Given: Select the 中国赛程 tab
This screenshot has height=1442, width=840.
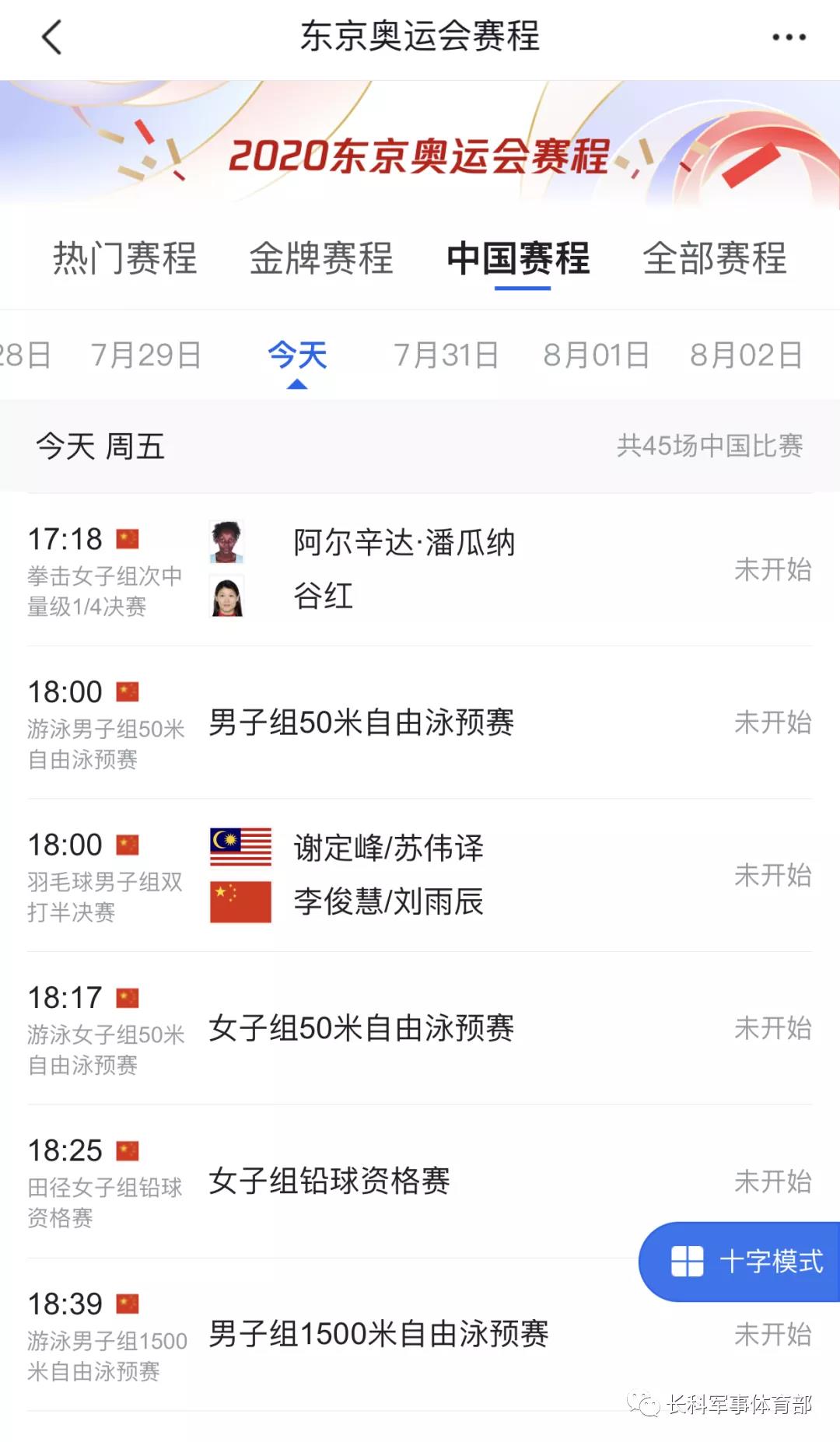Looking at the screenshot, I should pos(519,258).
